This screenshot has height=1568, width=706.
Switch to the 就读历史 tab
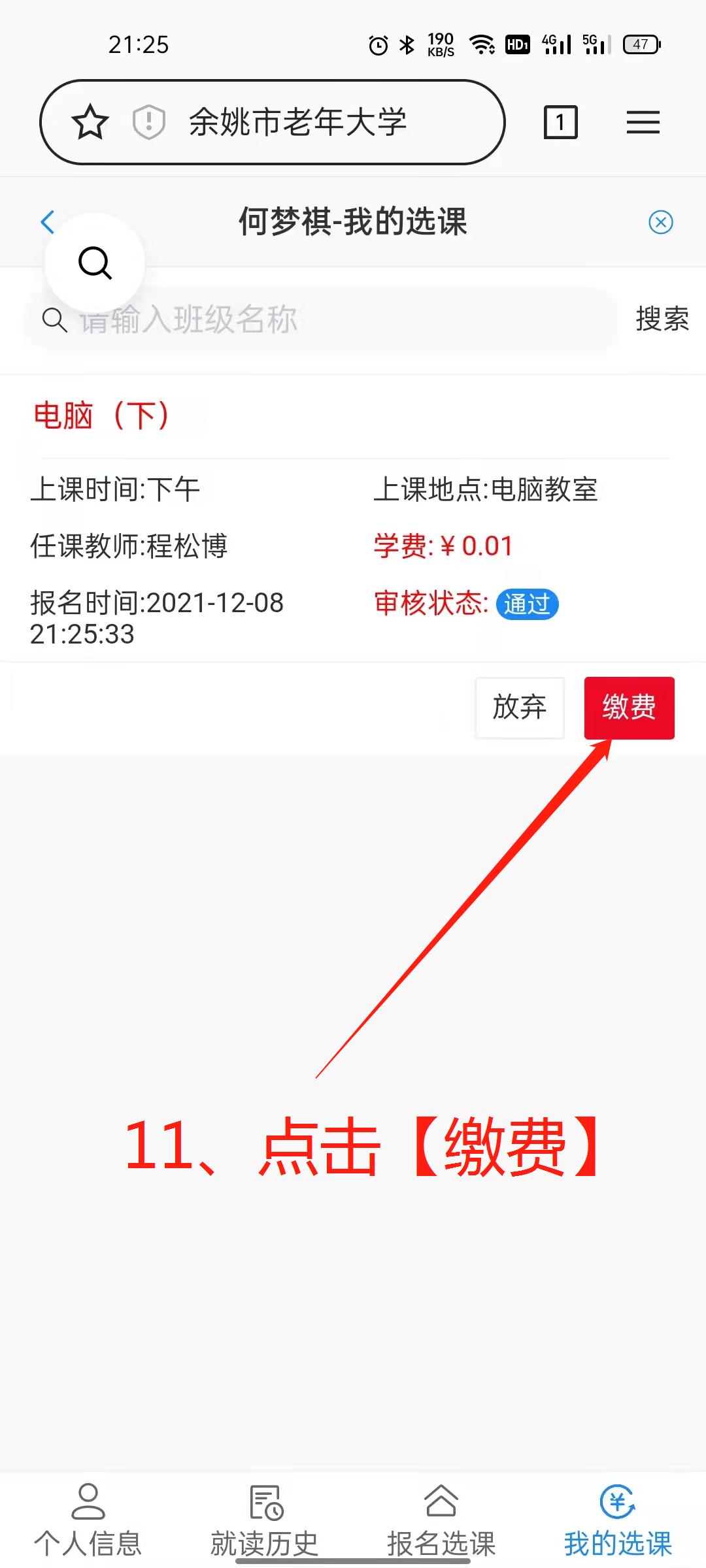[265, 1520]
